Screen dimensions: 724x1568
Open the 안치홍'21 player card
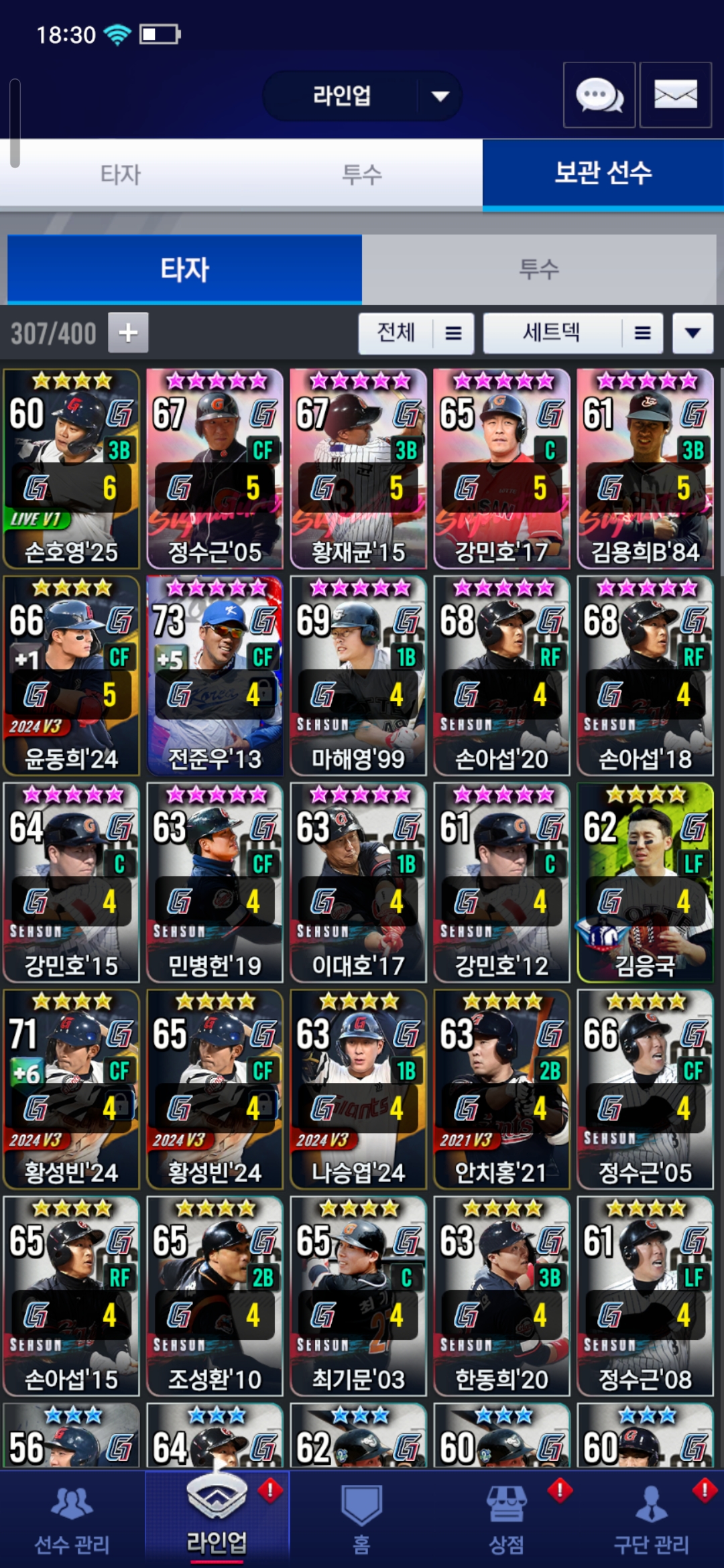click(501, 1090)
